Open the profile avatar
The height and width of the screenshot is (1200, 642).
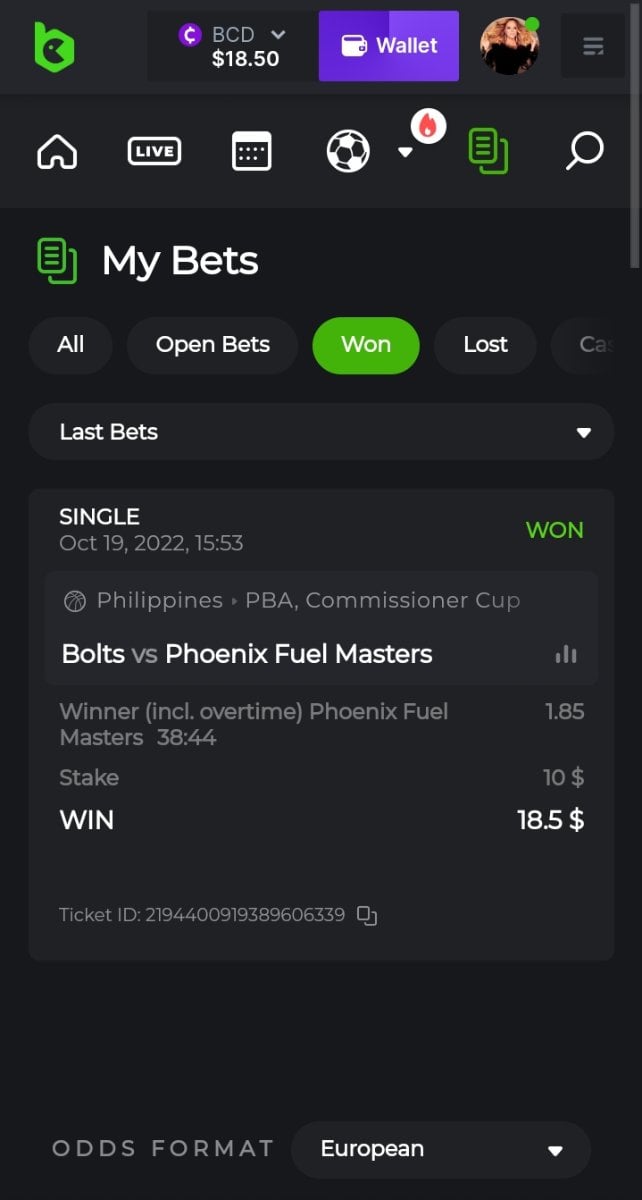tap(509, 46)
